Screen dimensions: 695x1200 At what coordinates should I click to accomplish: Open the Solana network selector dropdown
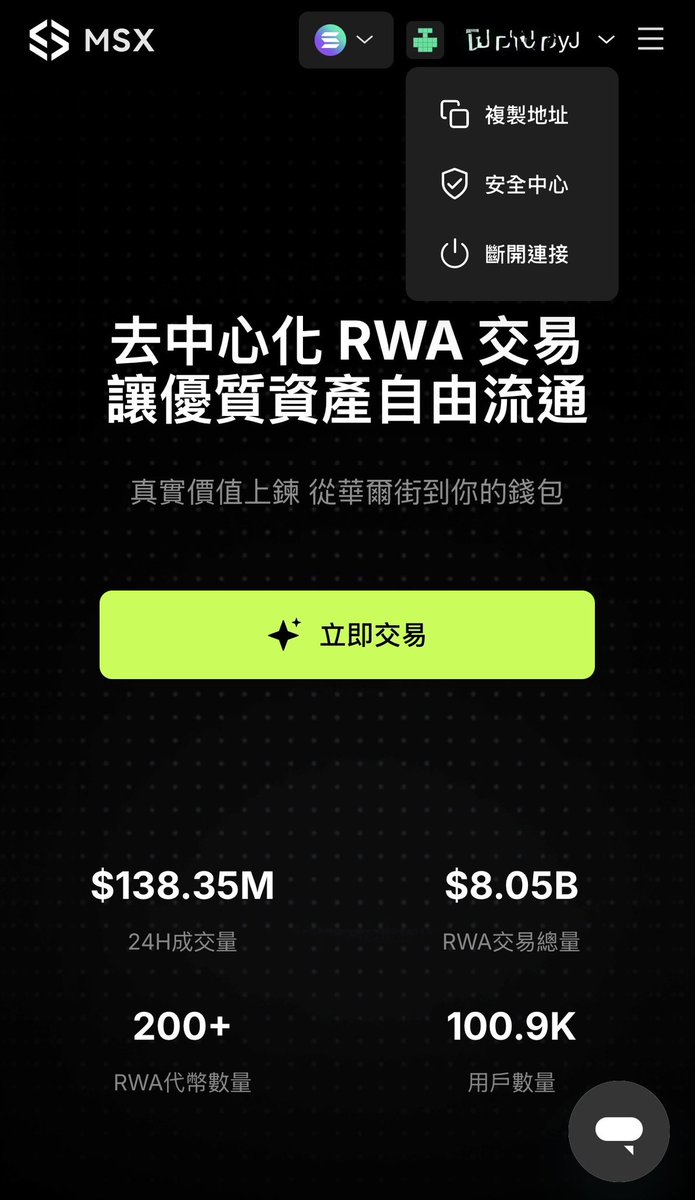[x=345, y=40]
